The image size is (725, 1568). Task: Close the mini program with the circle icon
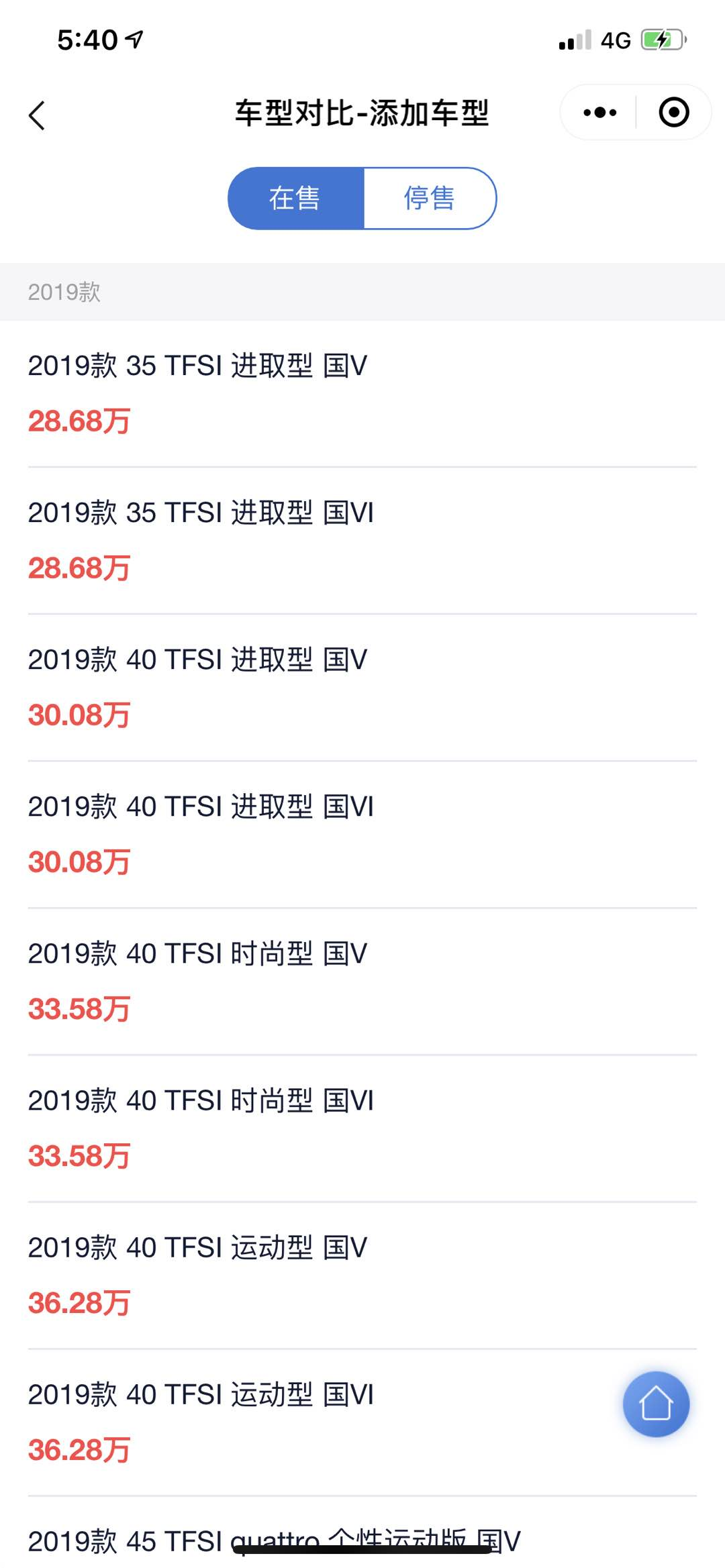click(673, 113)
